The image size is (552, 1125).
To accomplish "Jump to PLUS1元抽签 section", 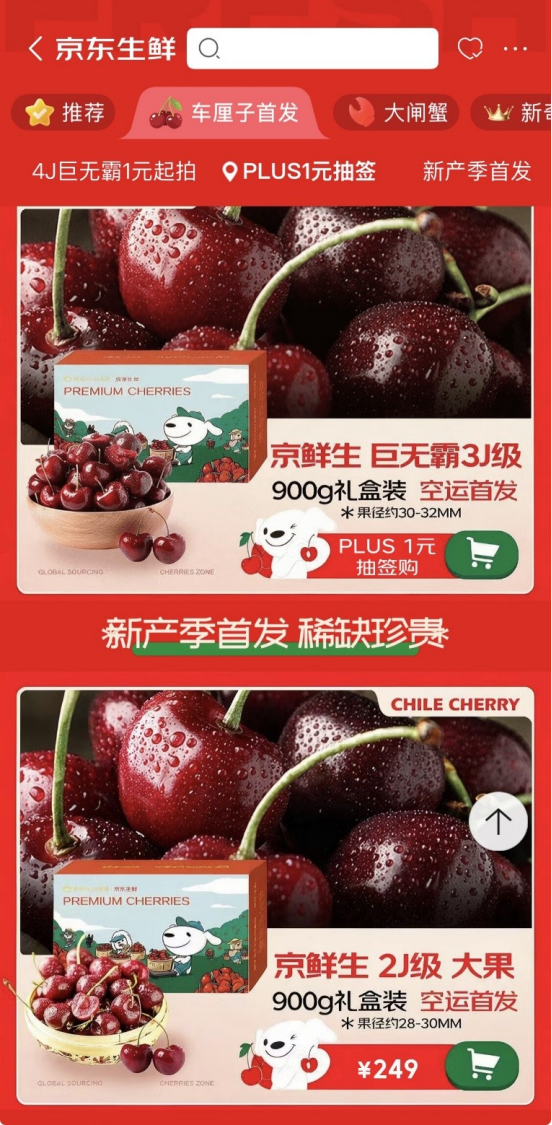I will [x=299, y=171].
